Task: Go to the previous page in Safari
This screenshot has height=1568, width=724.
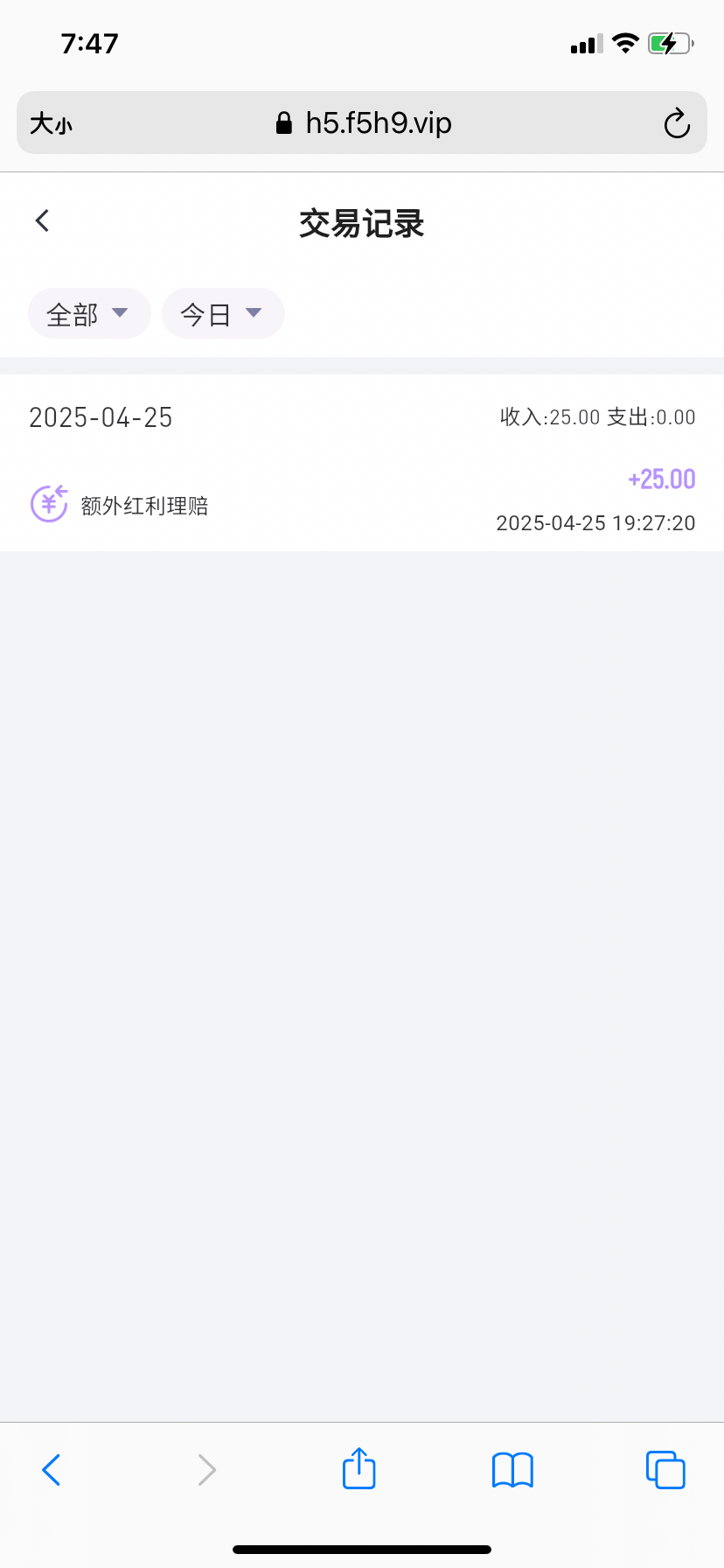Action: pyautogui.click(x=52, y=1470)
